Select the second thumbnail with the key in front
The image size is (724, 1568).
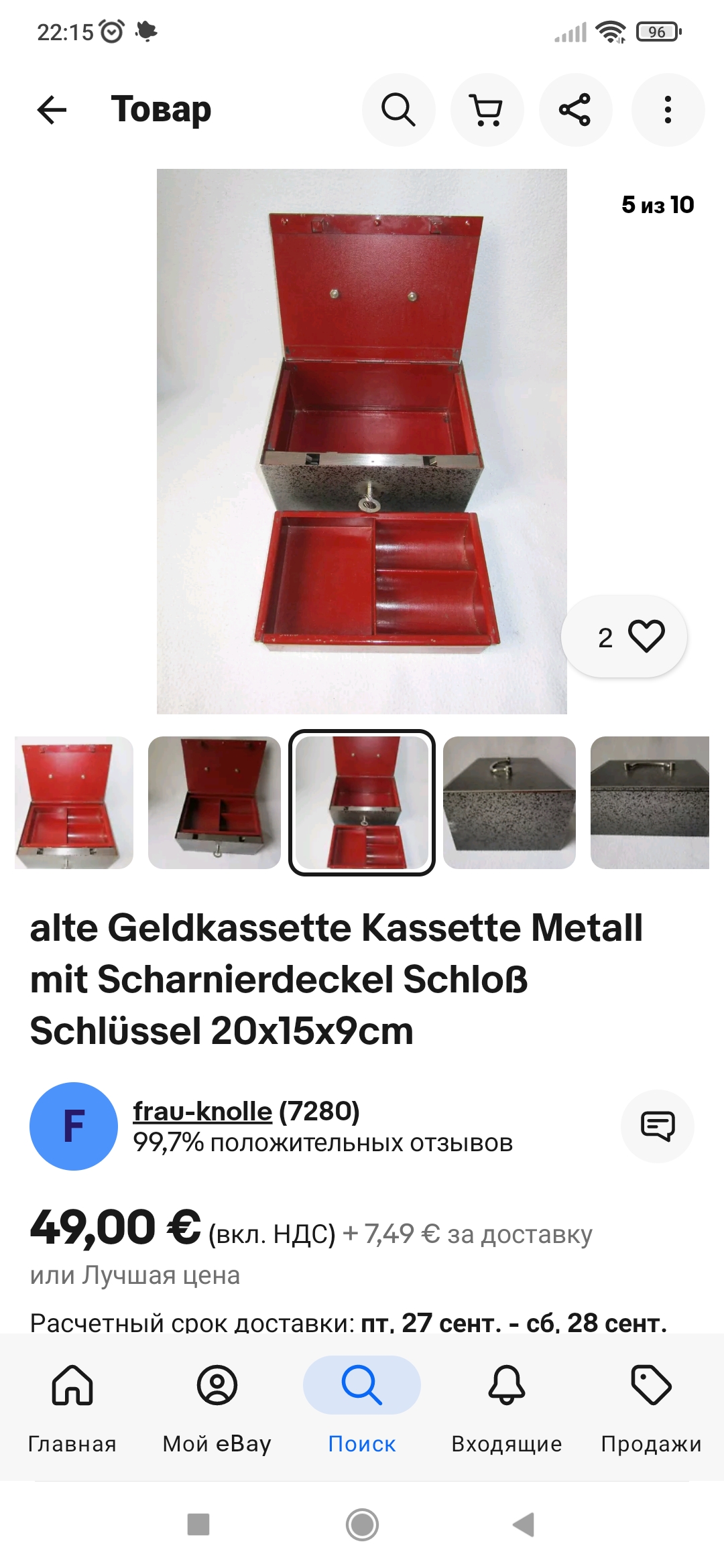pos(215,802)
